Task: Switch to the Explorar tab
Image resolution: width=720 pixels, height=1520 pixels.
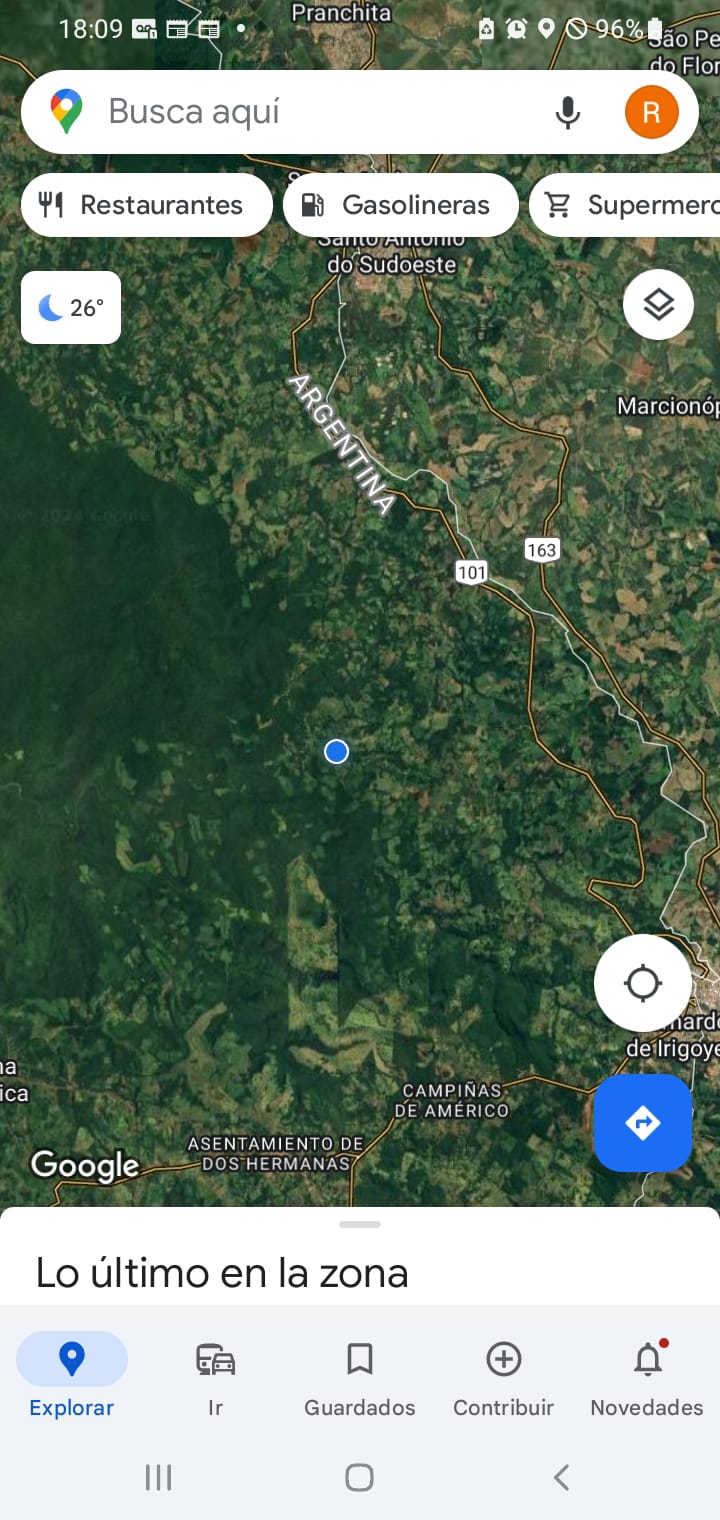Action: 72,1376
